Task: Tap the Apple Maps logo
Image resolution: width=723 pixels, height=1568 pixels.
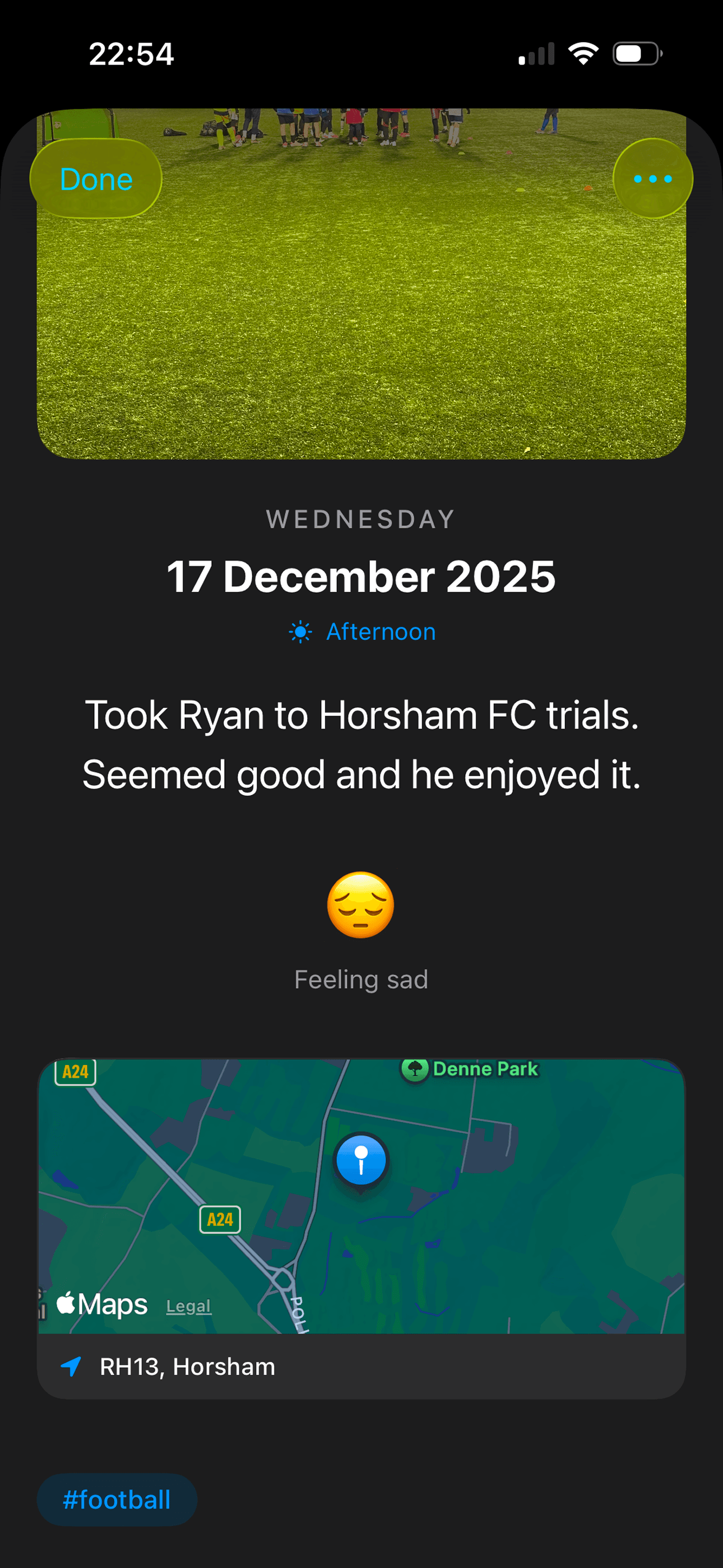Action: tap(100, 1304)
